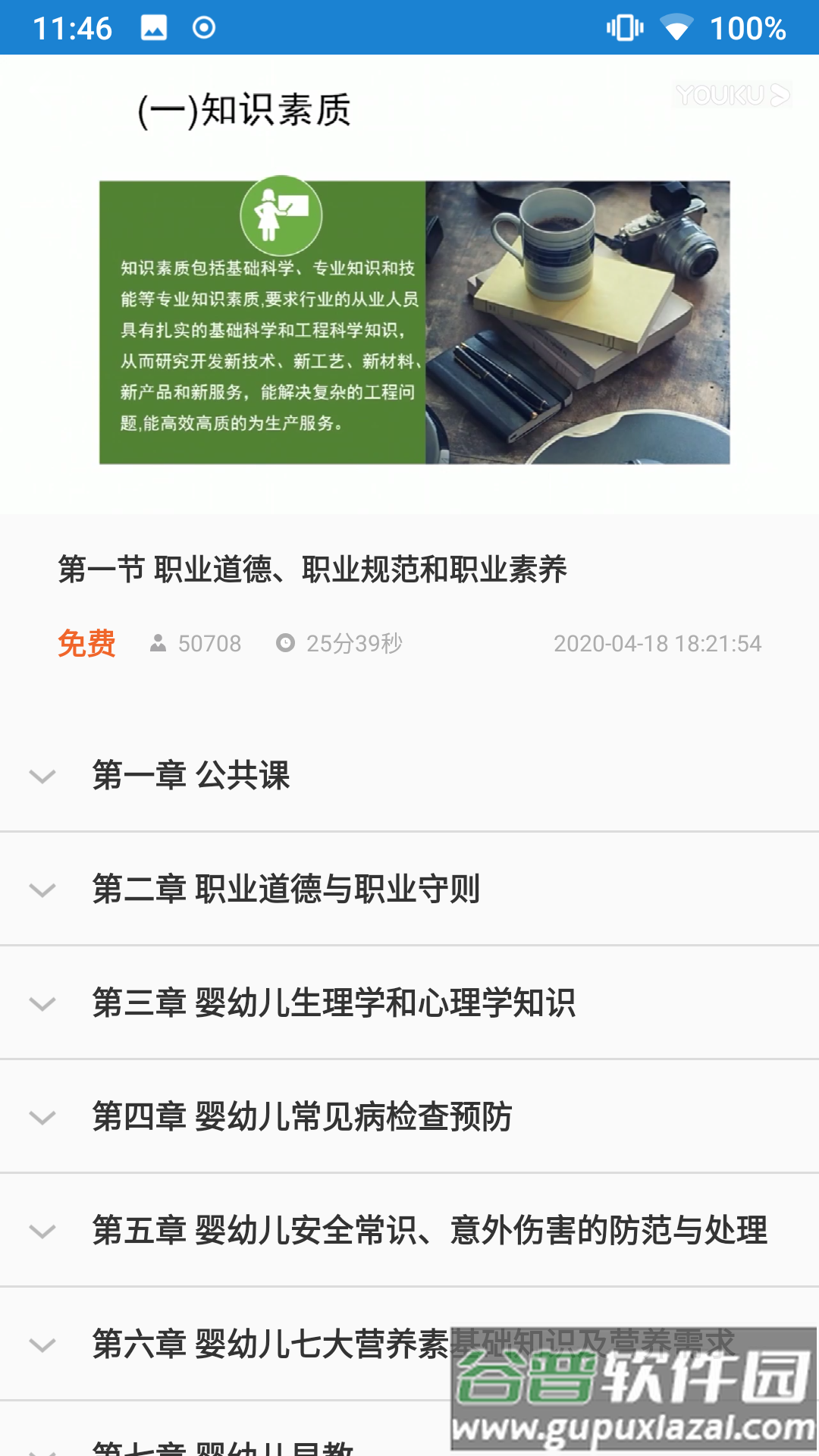Image resolution: width=819 pixels, height=1456 pixels.
Task: Click the teacher icon in the green banner
Action: click(281, 215)
